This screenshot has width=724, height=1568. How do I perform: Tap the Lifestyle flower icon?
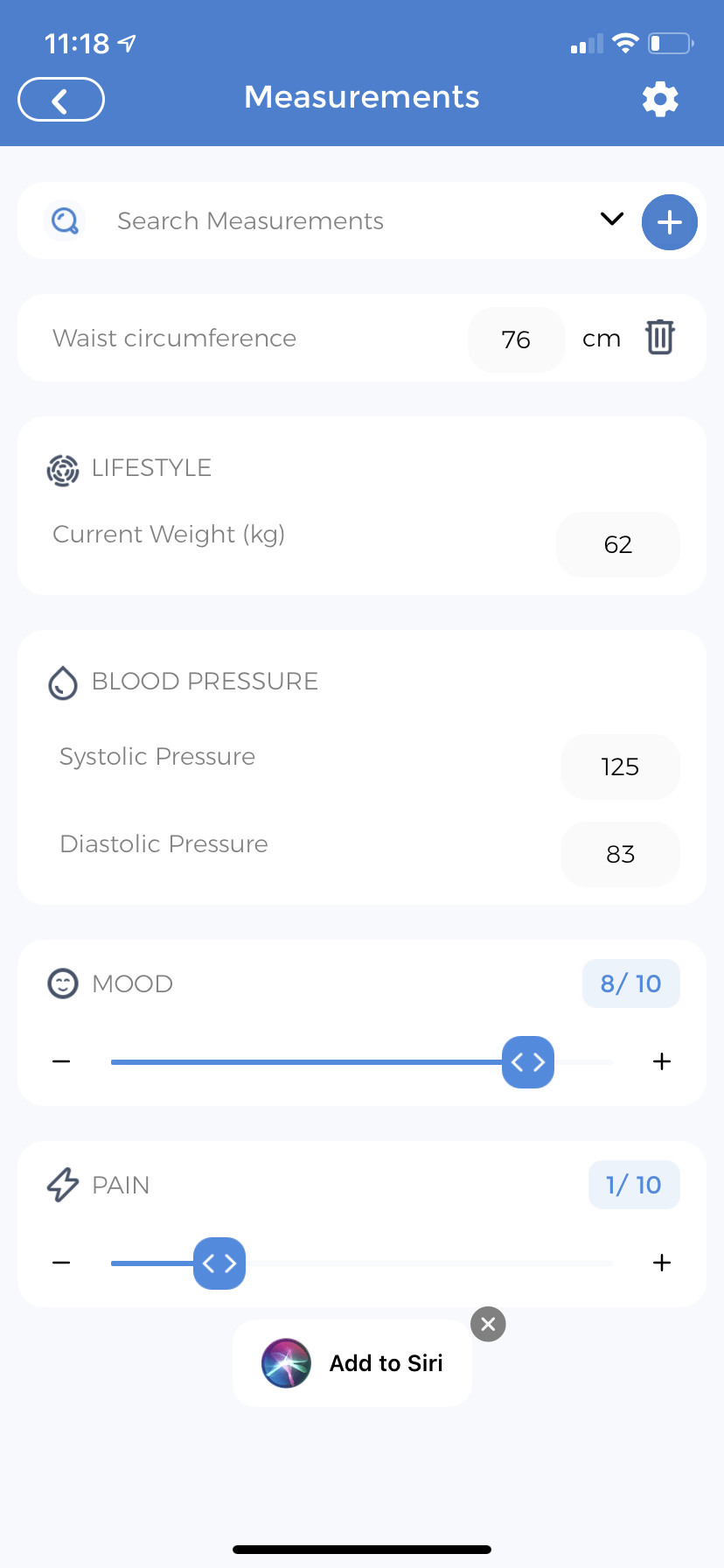point(62,470)
